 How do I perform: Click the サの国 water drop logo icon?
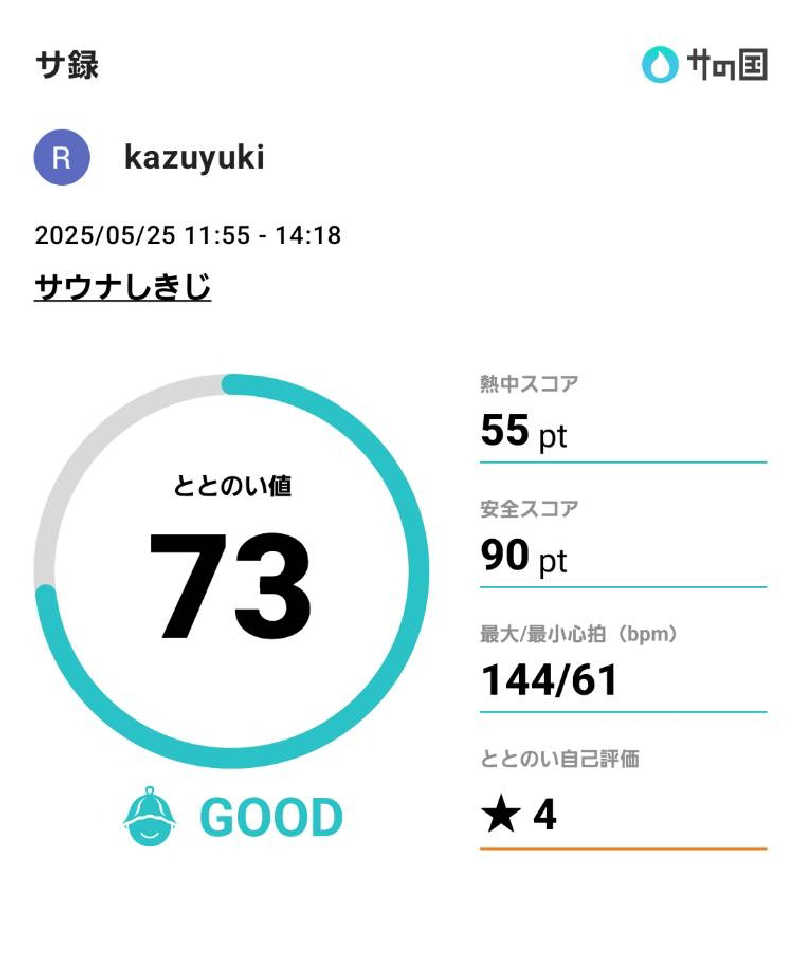coord(659,63)
